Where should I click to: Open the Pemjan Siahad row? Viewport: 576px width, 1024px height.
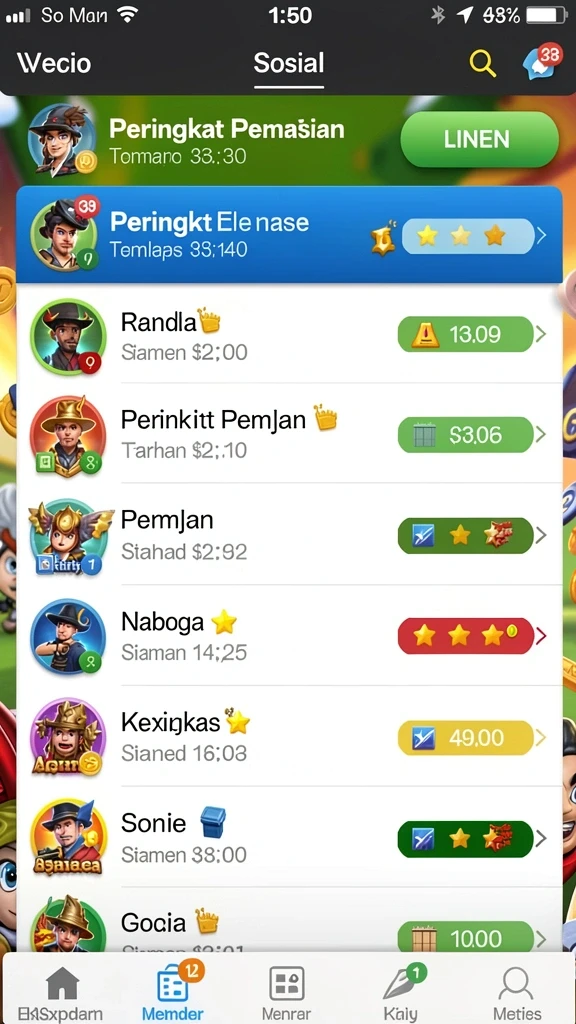(289, 536)
